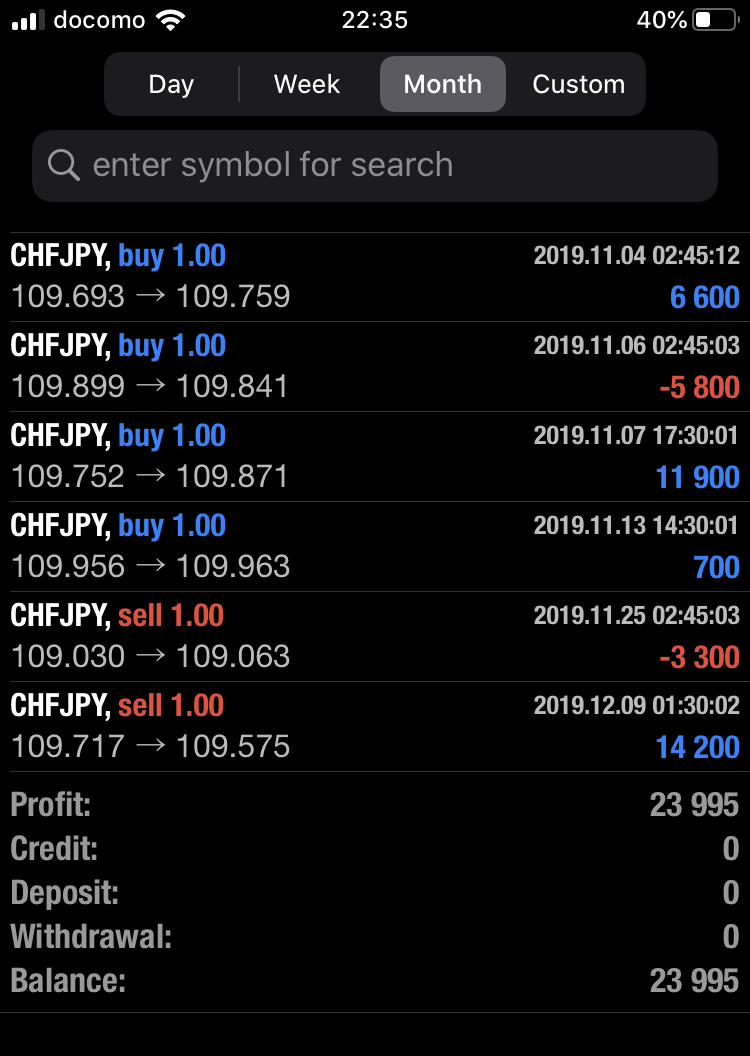
Task: Select the Week period
Action: 307,84
